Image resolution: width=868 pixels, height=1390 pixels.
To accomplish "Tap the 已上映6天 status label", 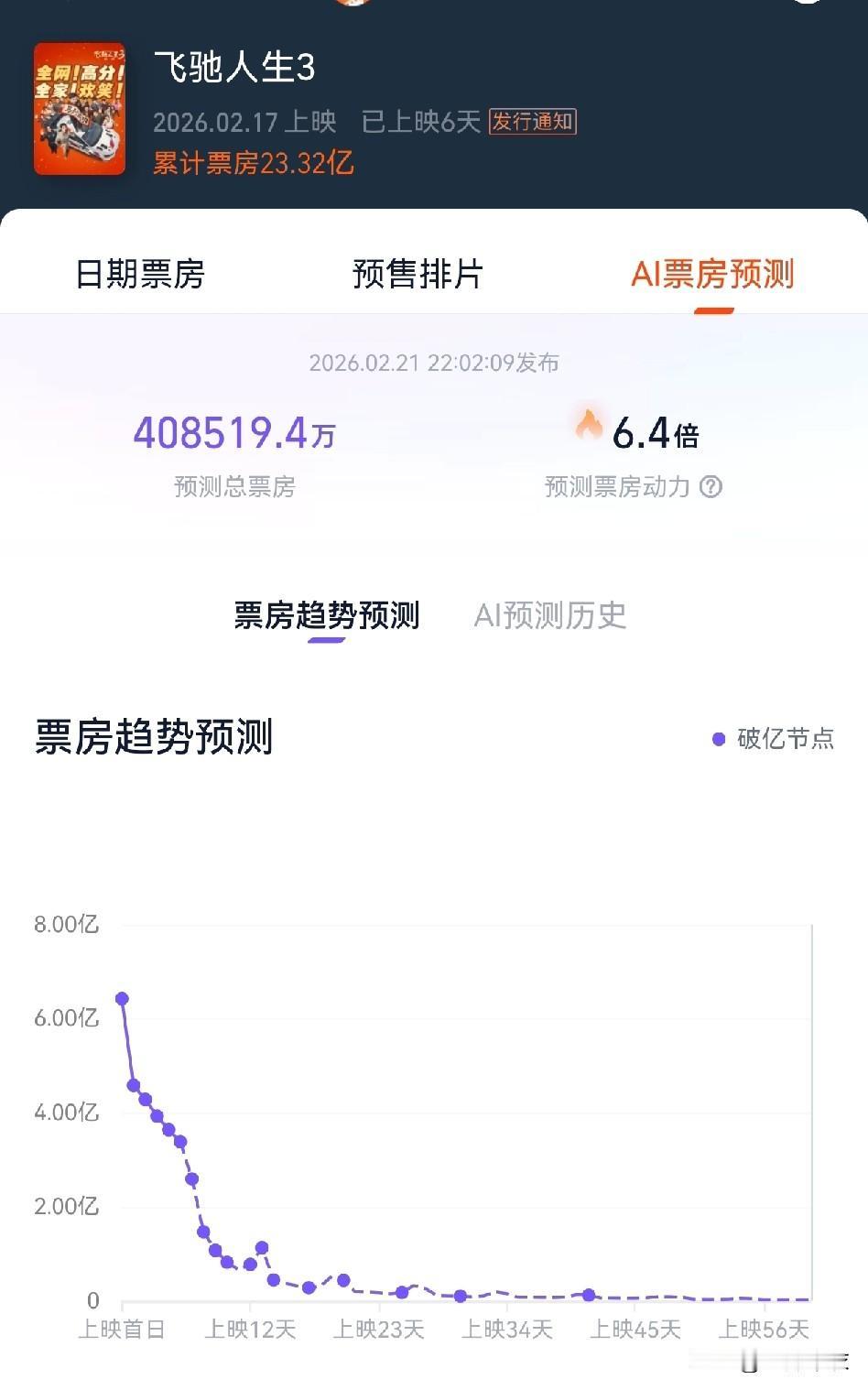I will 420,122.
